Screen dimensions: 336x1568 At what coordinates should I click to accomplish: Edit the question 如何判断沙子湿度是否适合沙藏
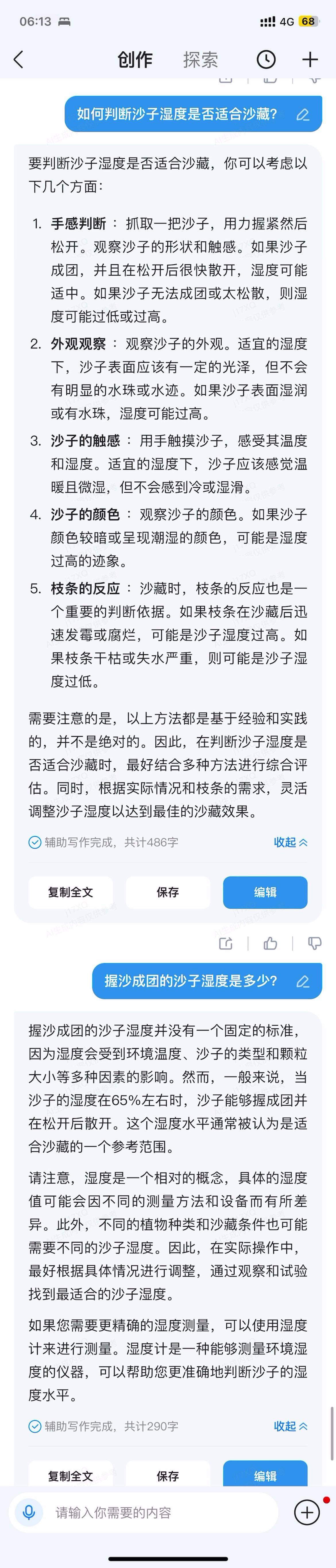(302, 114)
